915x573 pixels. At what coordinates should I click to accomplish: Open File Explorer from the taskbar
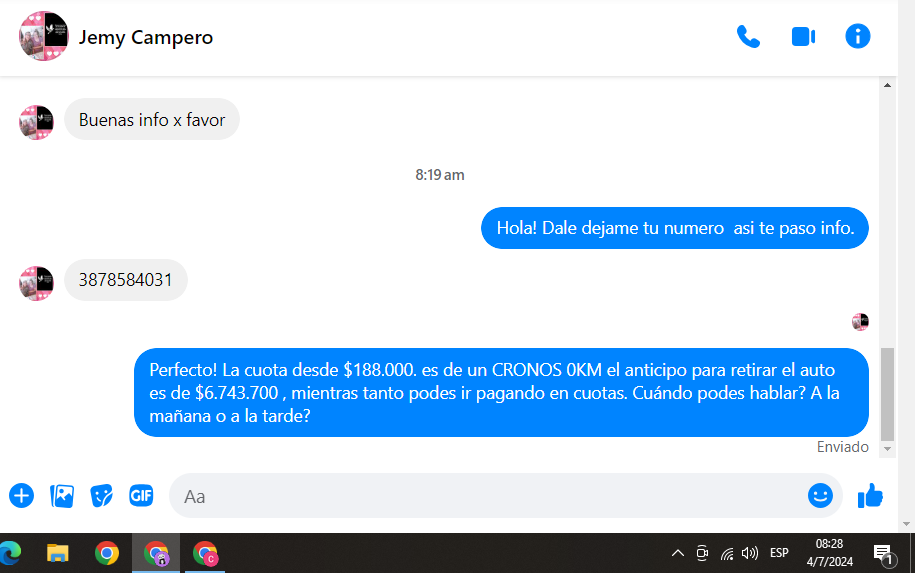[58, 553]
